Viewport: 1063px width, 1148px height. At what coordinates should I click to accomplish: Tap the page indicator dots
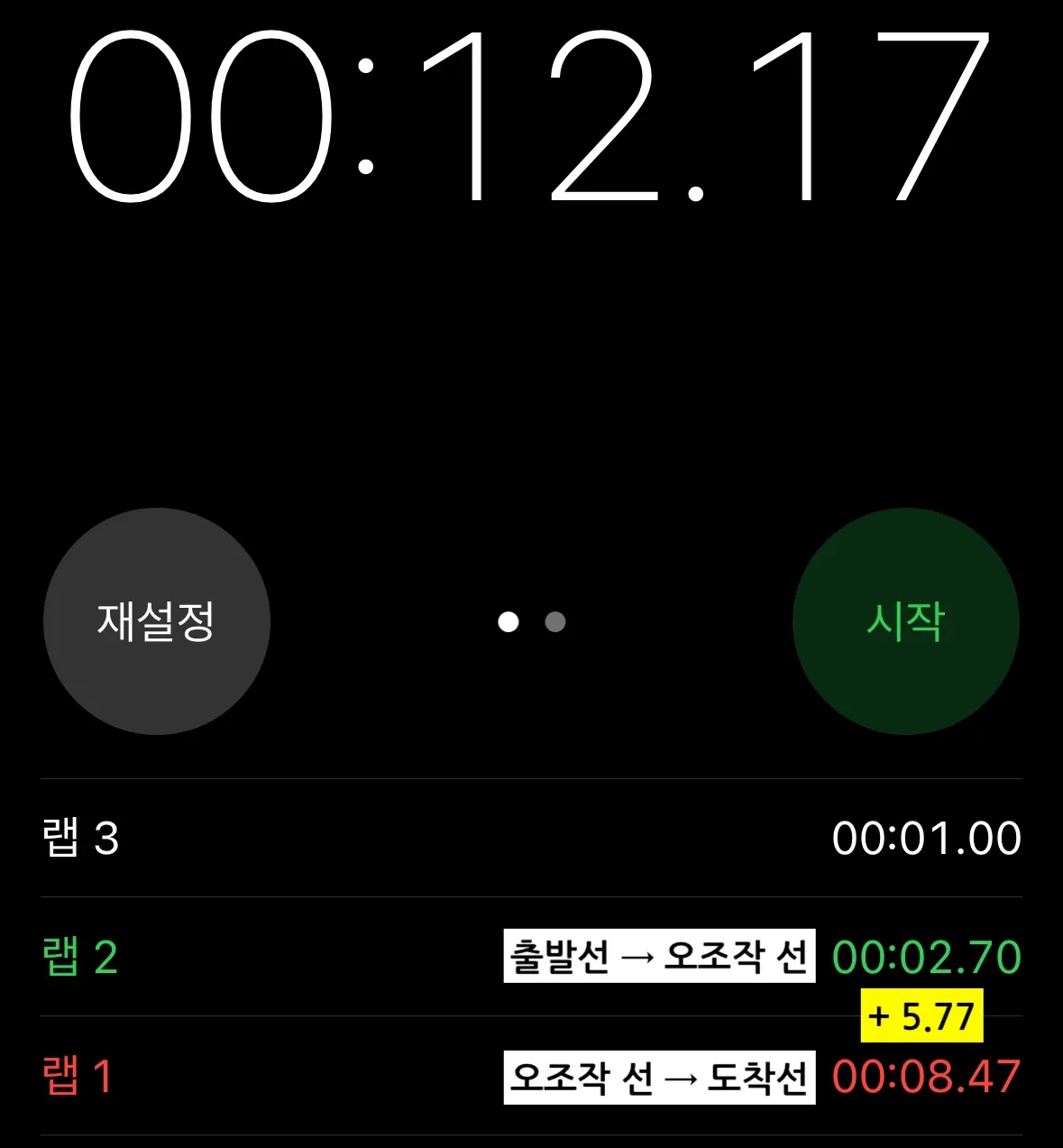coord(532,622)
